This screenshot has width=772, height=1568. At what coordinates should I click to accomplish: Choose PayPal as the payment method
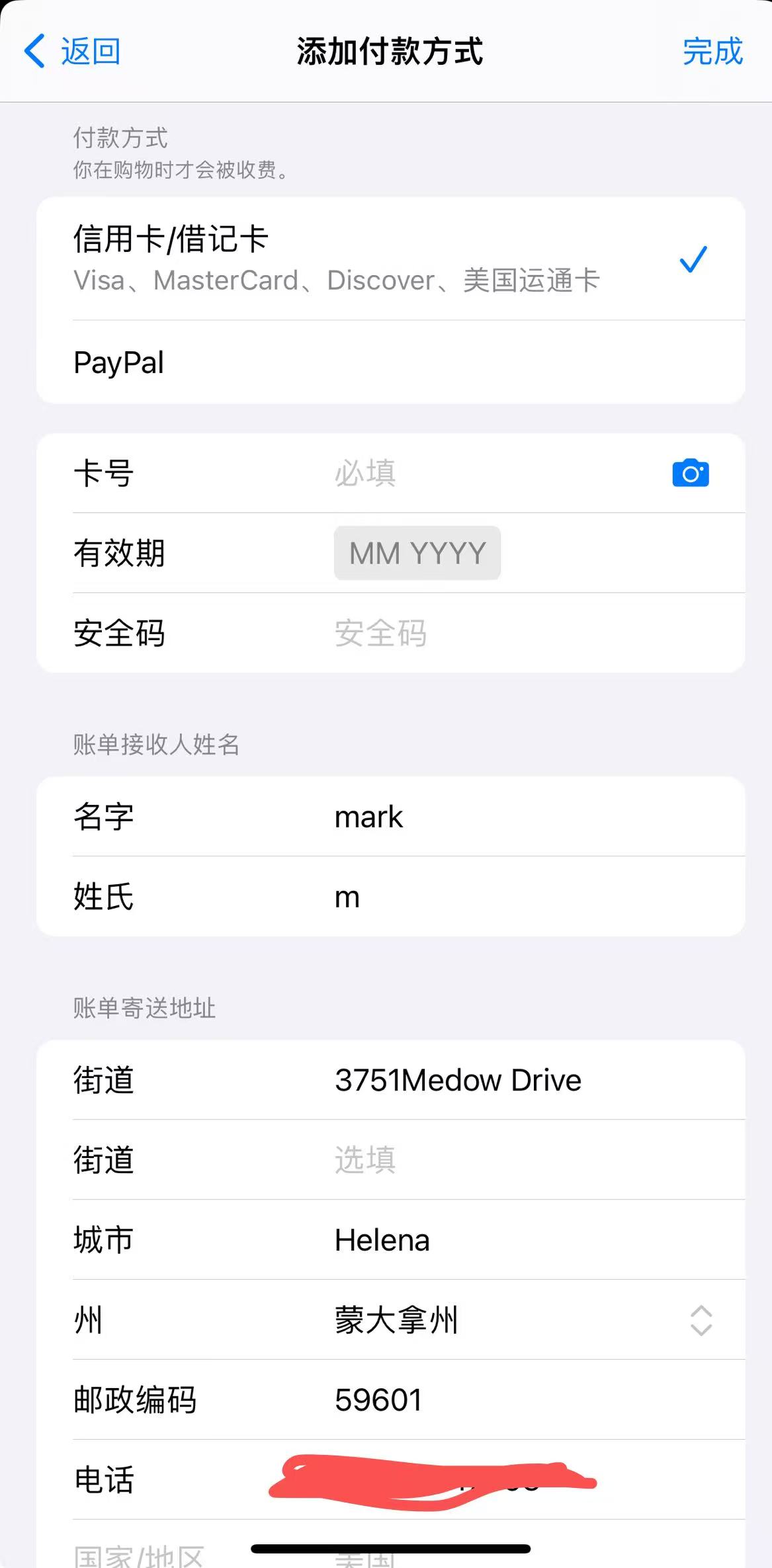click(x=390, y=362)
